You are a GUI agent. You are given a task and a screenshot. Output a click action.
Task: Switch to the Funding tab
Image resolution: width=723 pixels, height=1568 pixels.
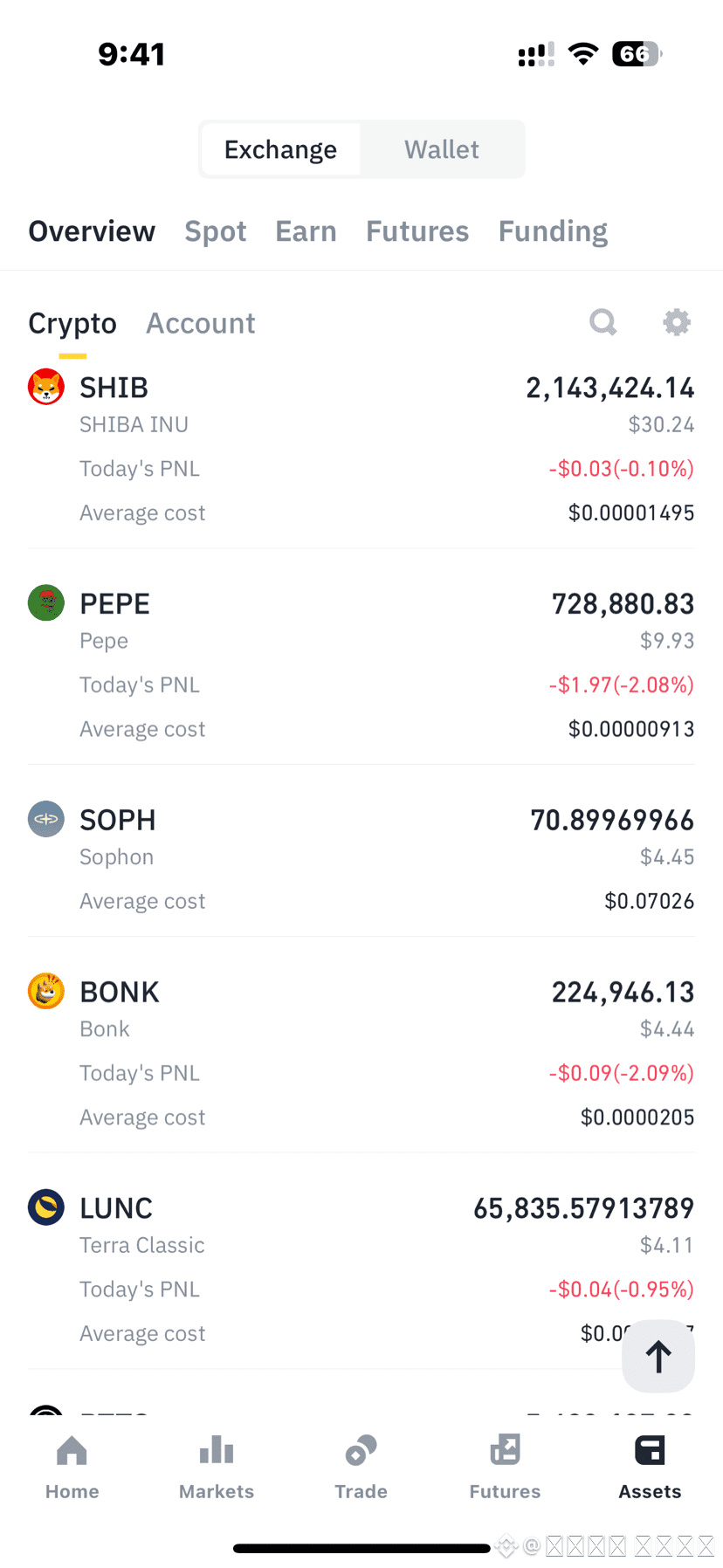tap(553, 231)
